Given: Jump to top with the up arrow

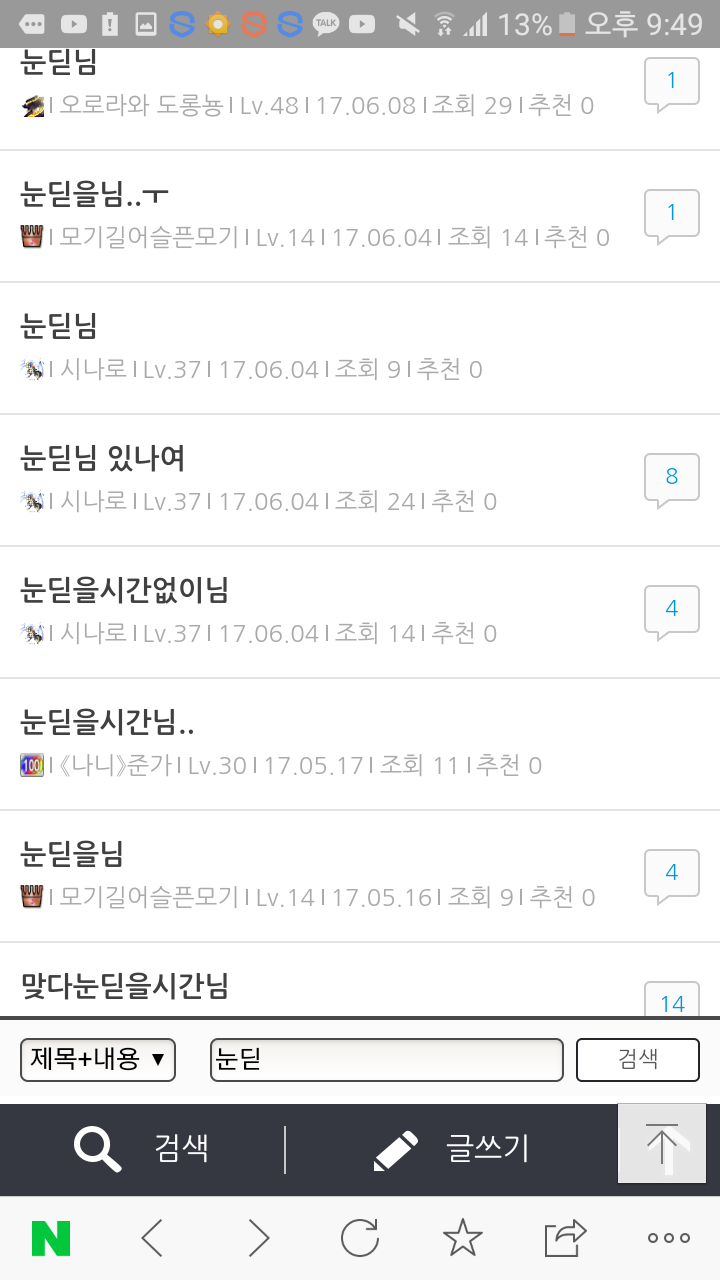Looking at the screenshot, I should 662,1144.
